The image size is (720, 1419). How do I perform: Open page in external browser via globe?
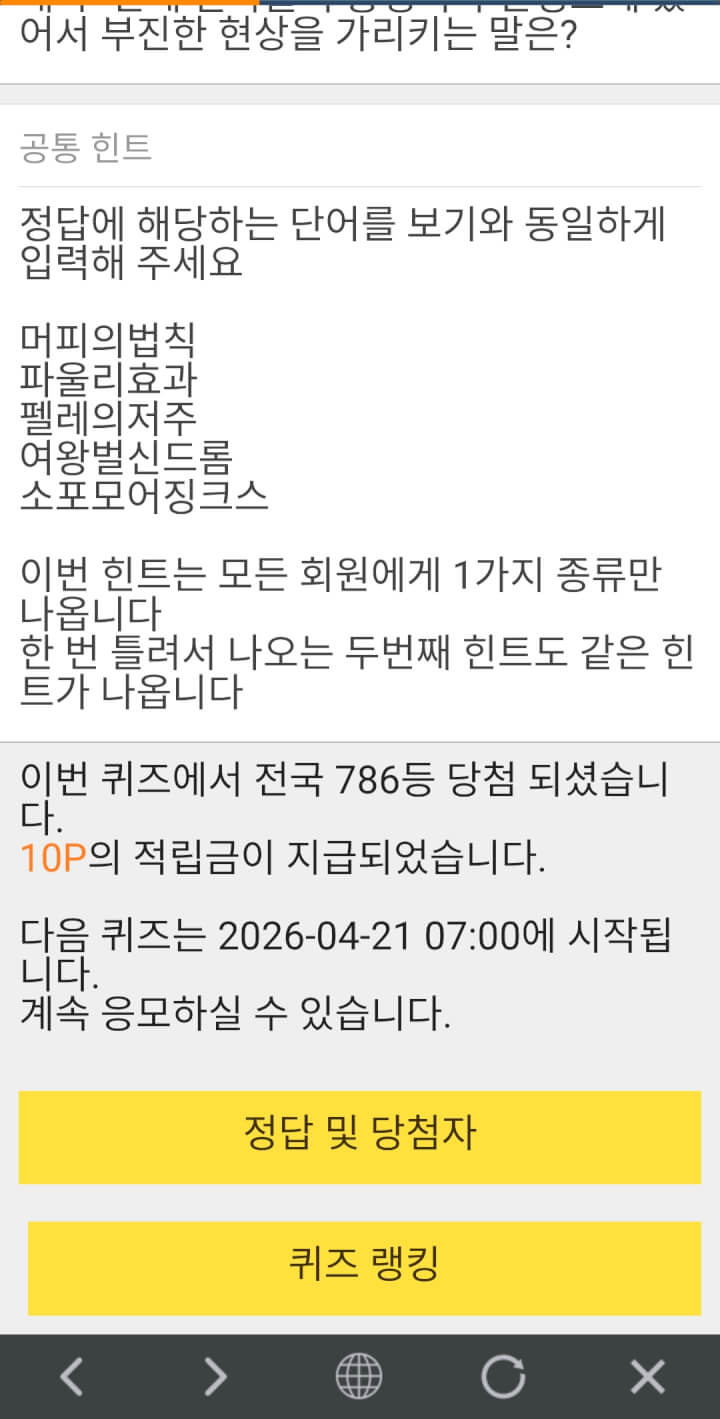point(359,1377)
